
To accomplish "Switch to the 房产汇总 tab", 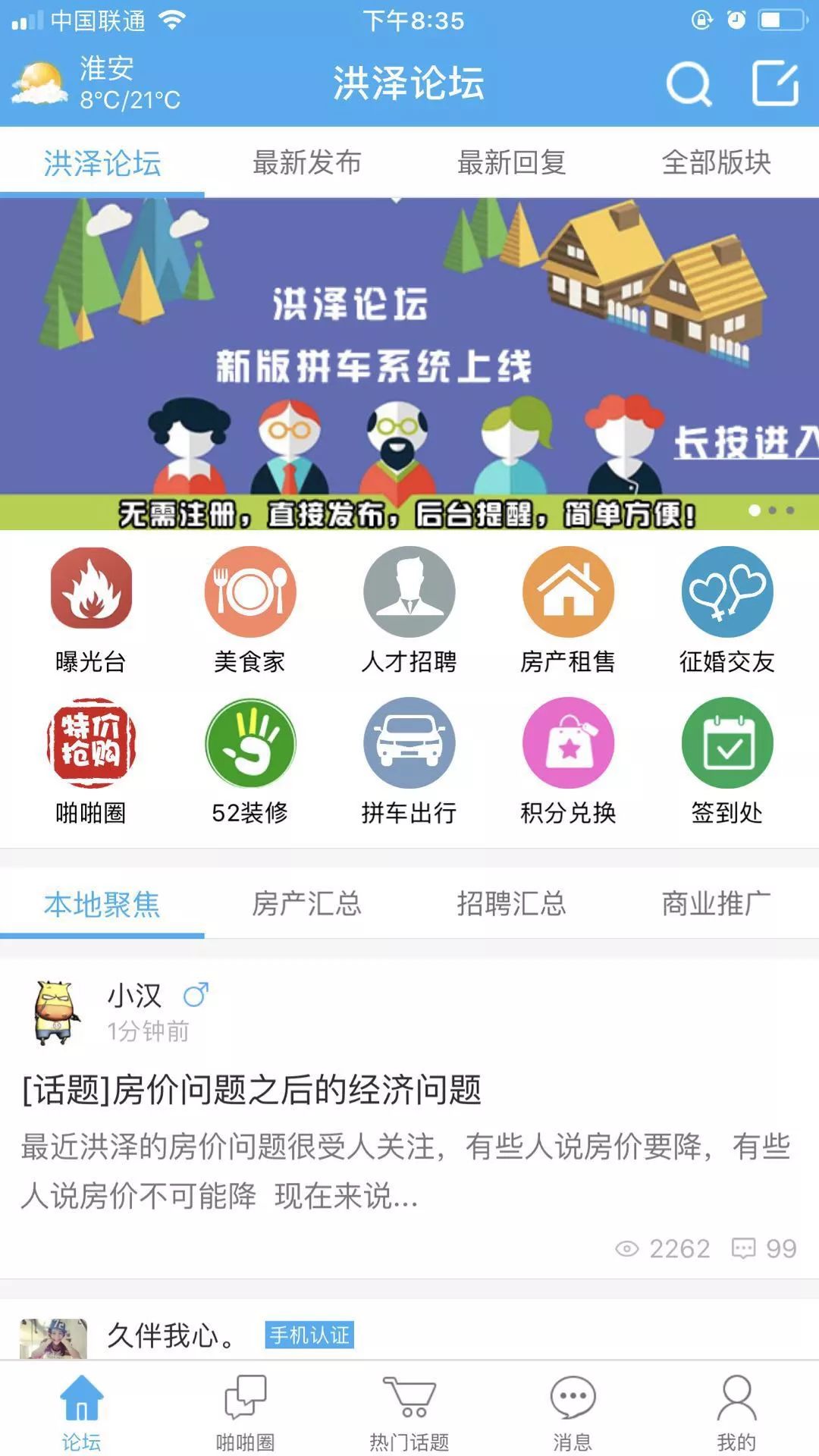I will [307, 904].
